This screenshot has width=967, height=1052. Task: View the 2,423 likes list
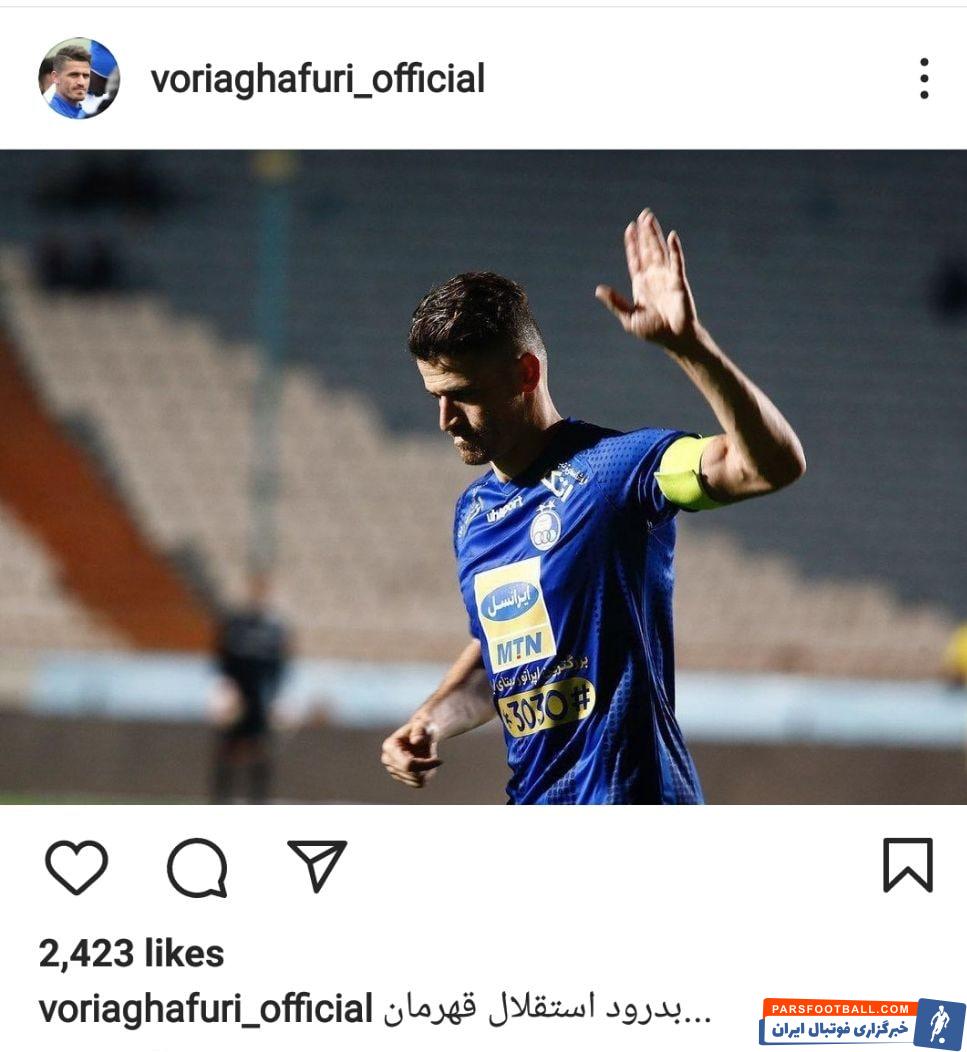pyautogui.click(x=131, y=953)
